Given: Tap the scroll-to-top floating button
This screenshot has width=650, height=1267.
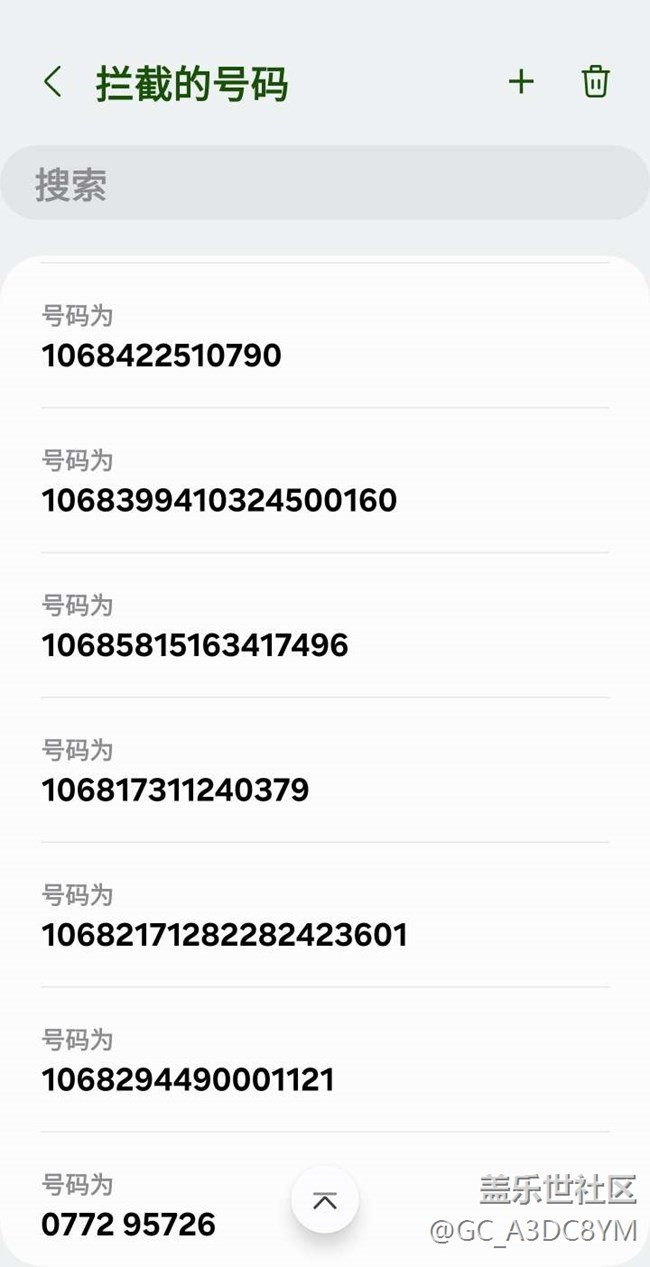Looking at the screenshot, I should pos(325,1200).
